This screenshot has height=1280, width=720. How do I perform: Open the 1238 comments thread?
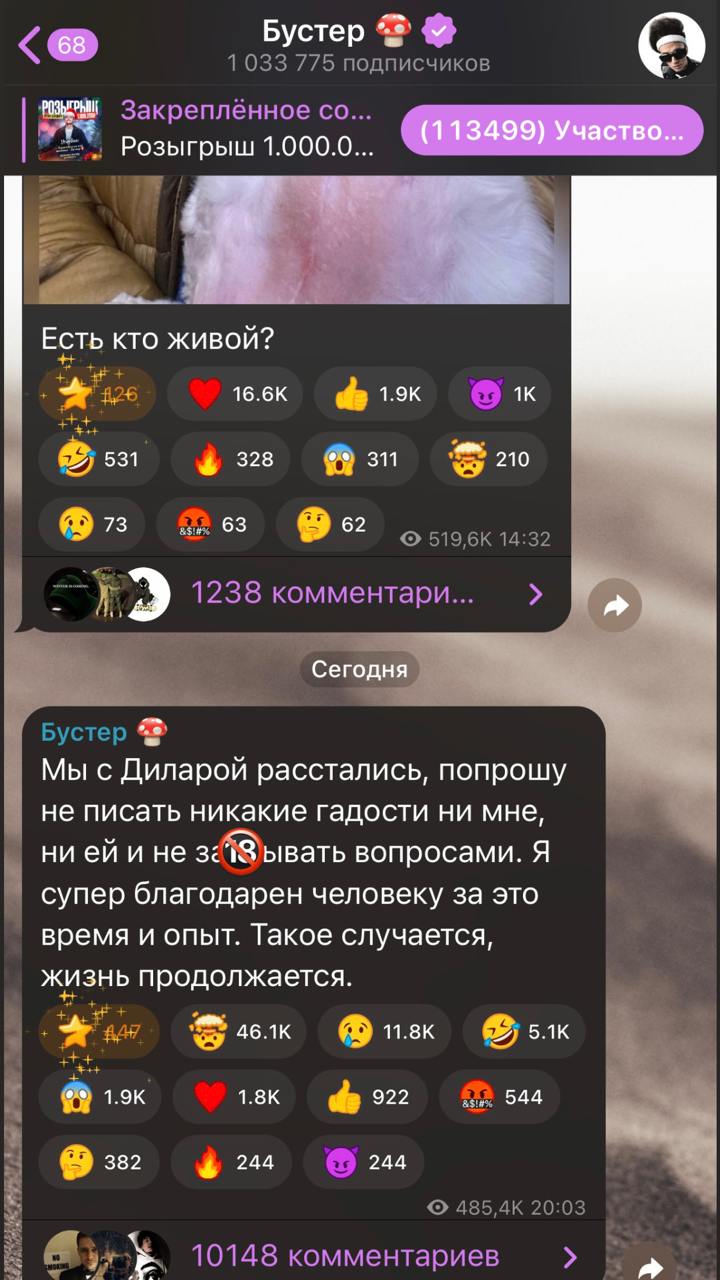tap(297, 595)
